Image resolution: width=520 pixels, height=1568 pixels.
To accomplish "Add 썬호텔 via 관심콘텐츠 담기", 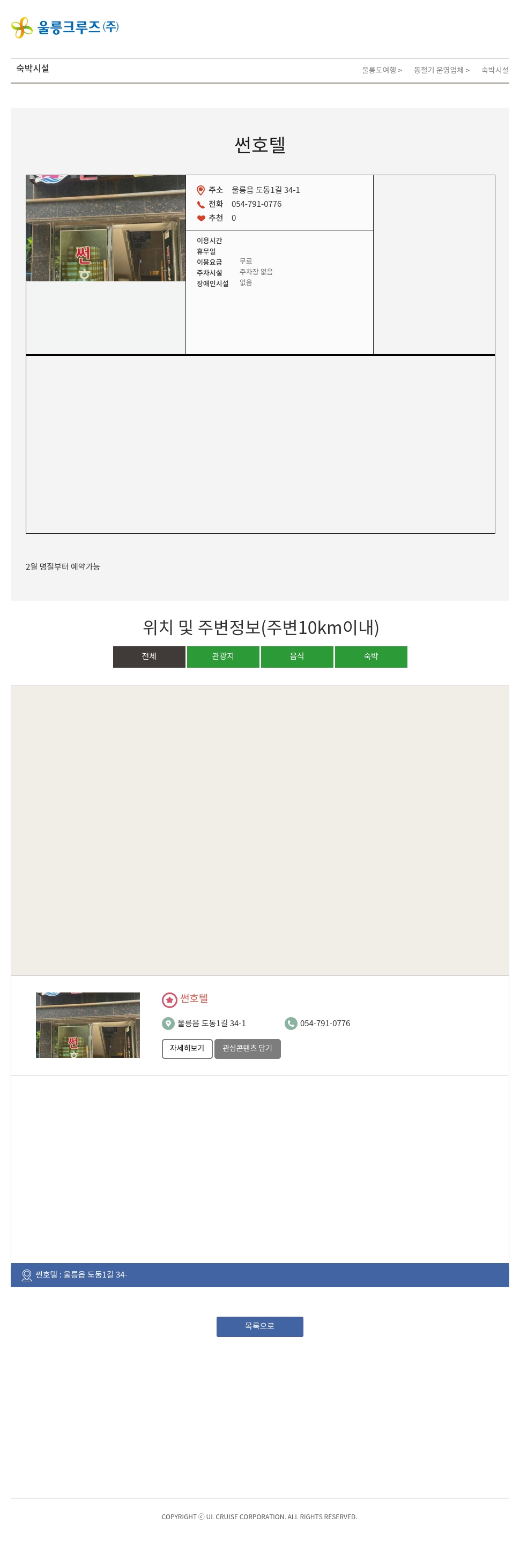I will click(x=247, y=1048).
